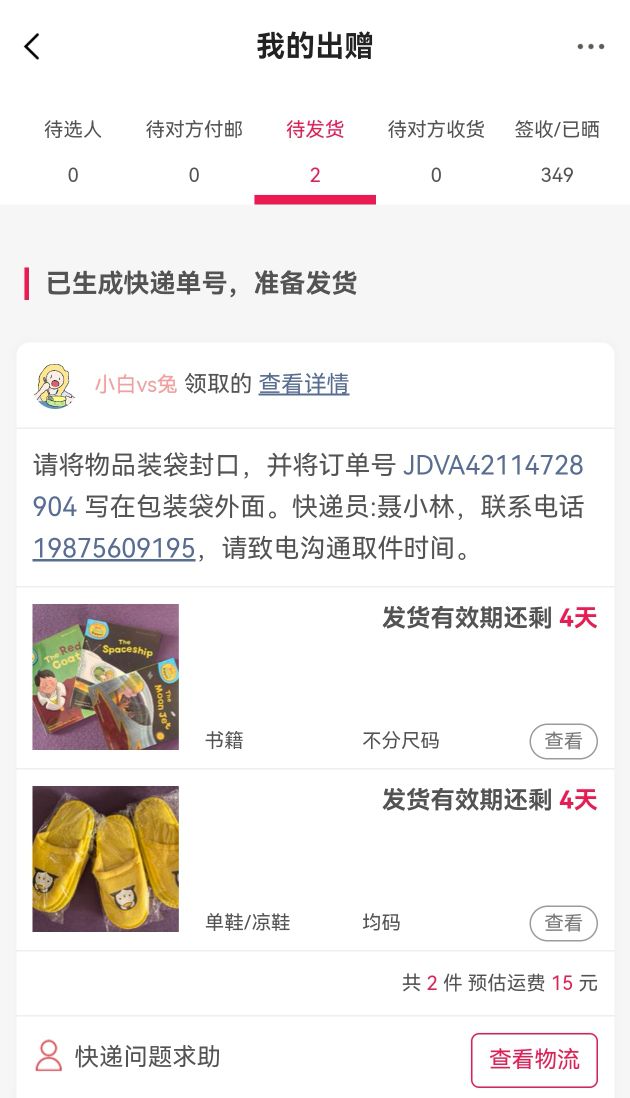Switch to the 待对方收货 tab

point(436,152)
